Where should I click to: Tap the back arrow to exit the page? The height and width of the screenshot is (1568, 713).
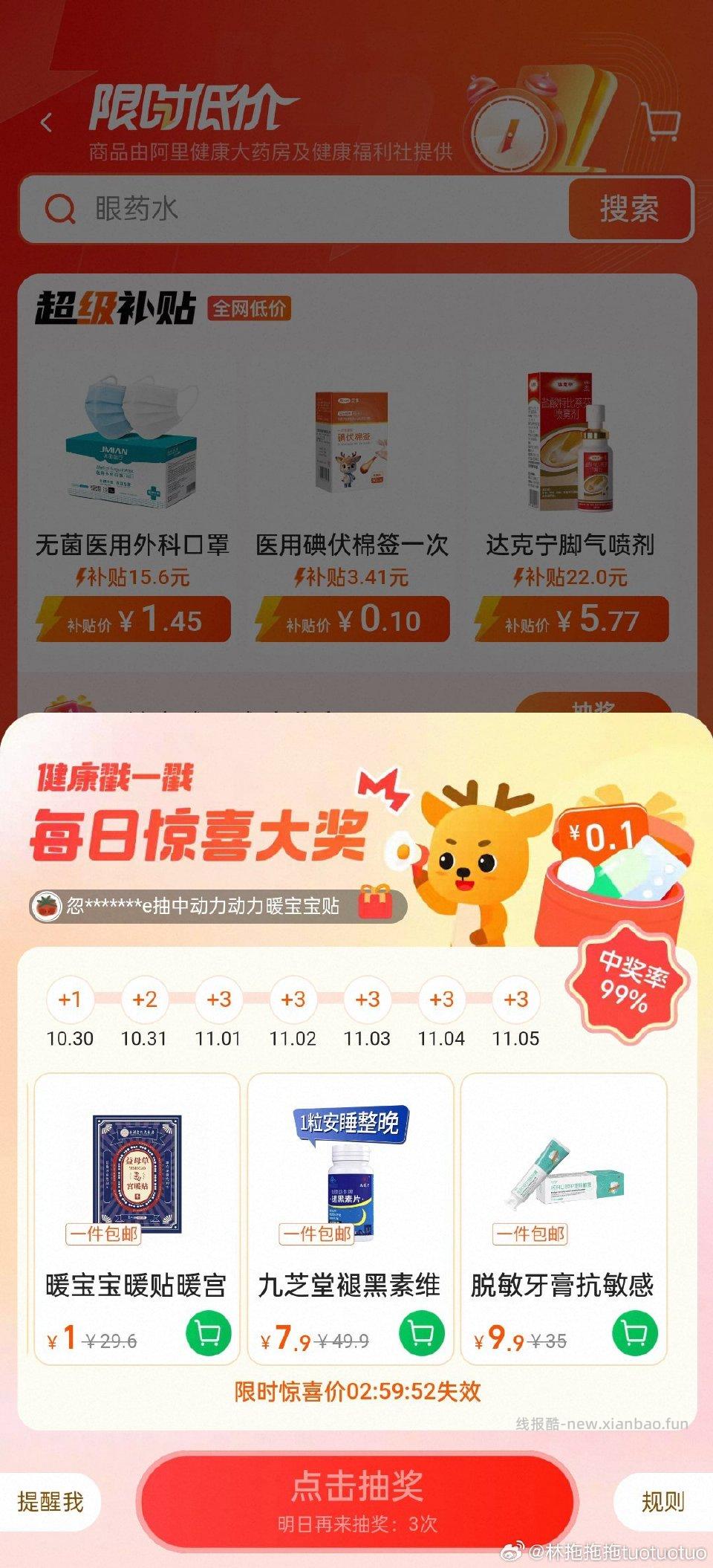click(x=47, y=120)
